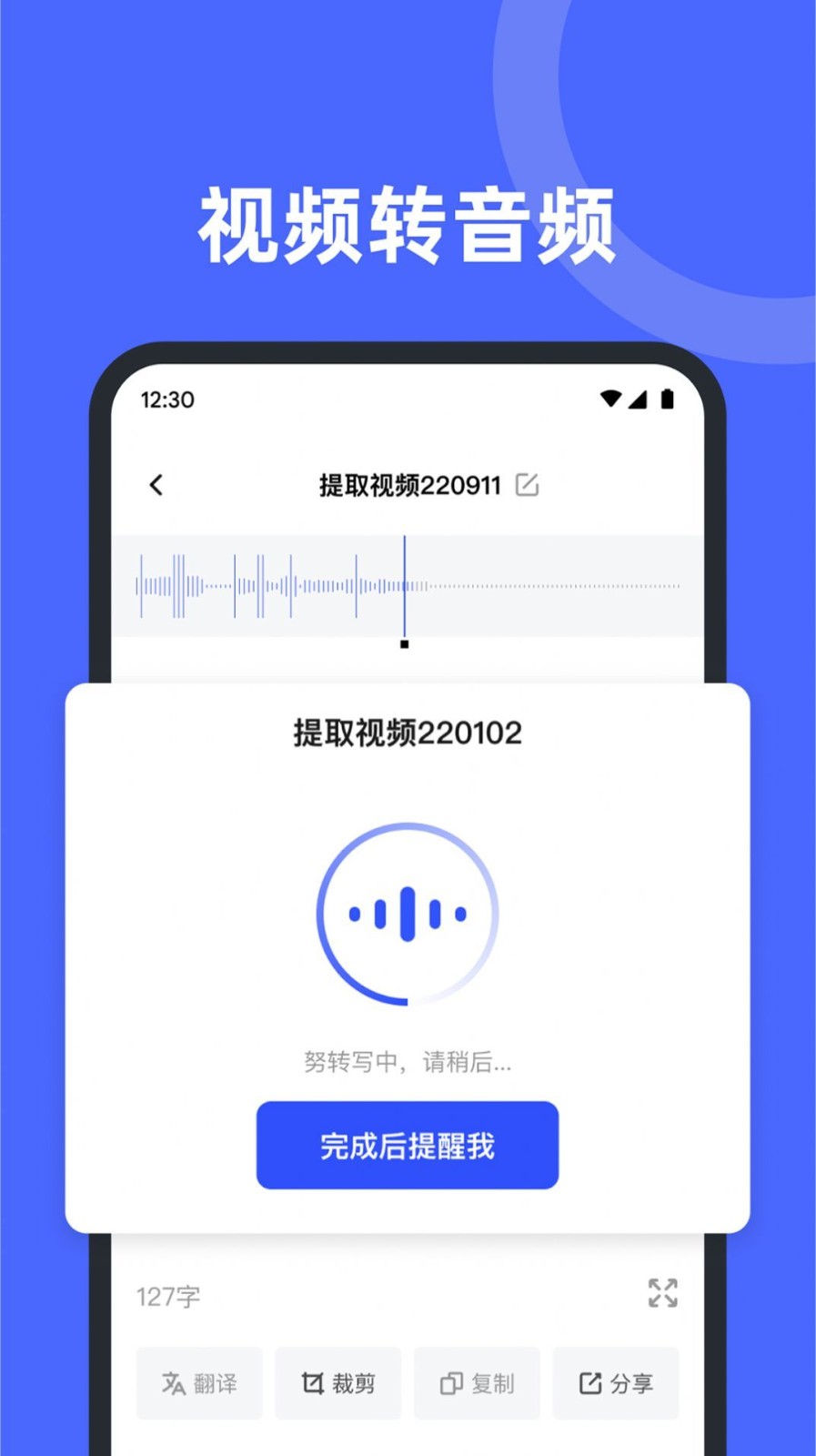Click the cellular signal icon in the status bar

click(640, 398)
